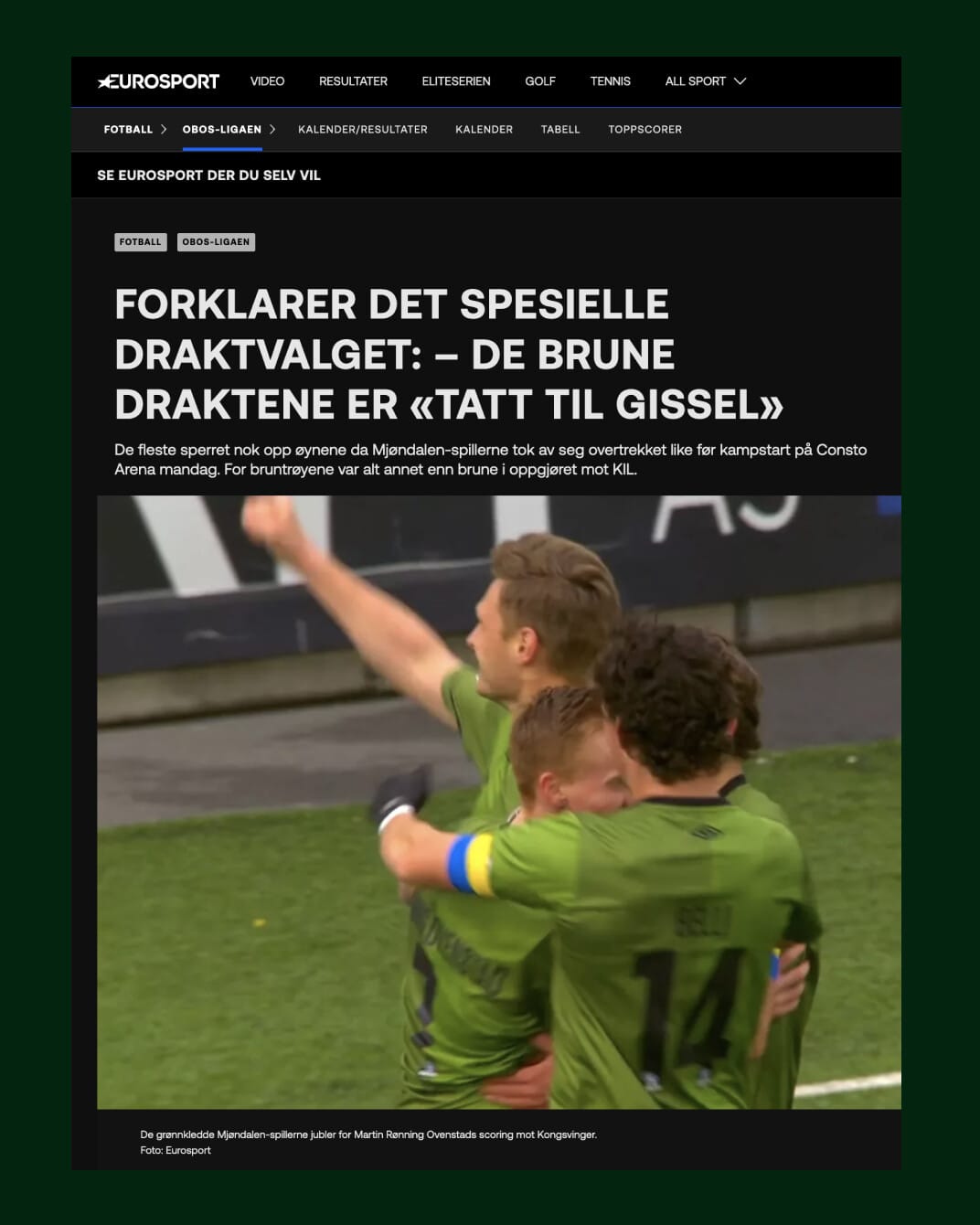Select Golf in the top menu
The height and width of the screenshot is (1225, 980).
[539, 81]
